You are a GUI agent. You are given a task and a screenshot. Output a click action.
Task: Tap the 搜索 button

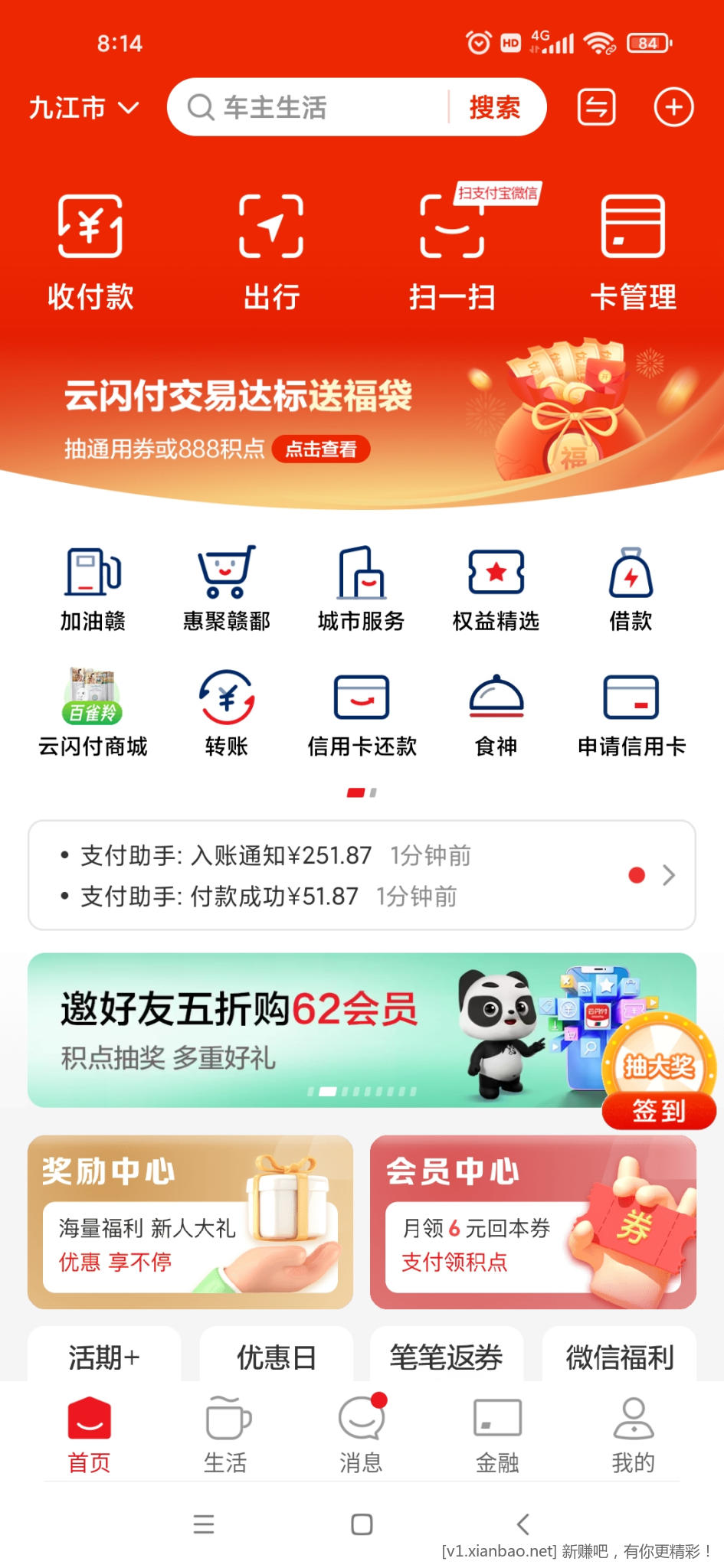coord(495,108)
